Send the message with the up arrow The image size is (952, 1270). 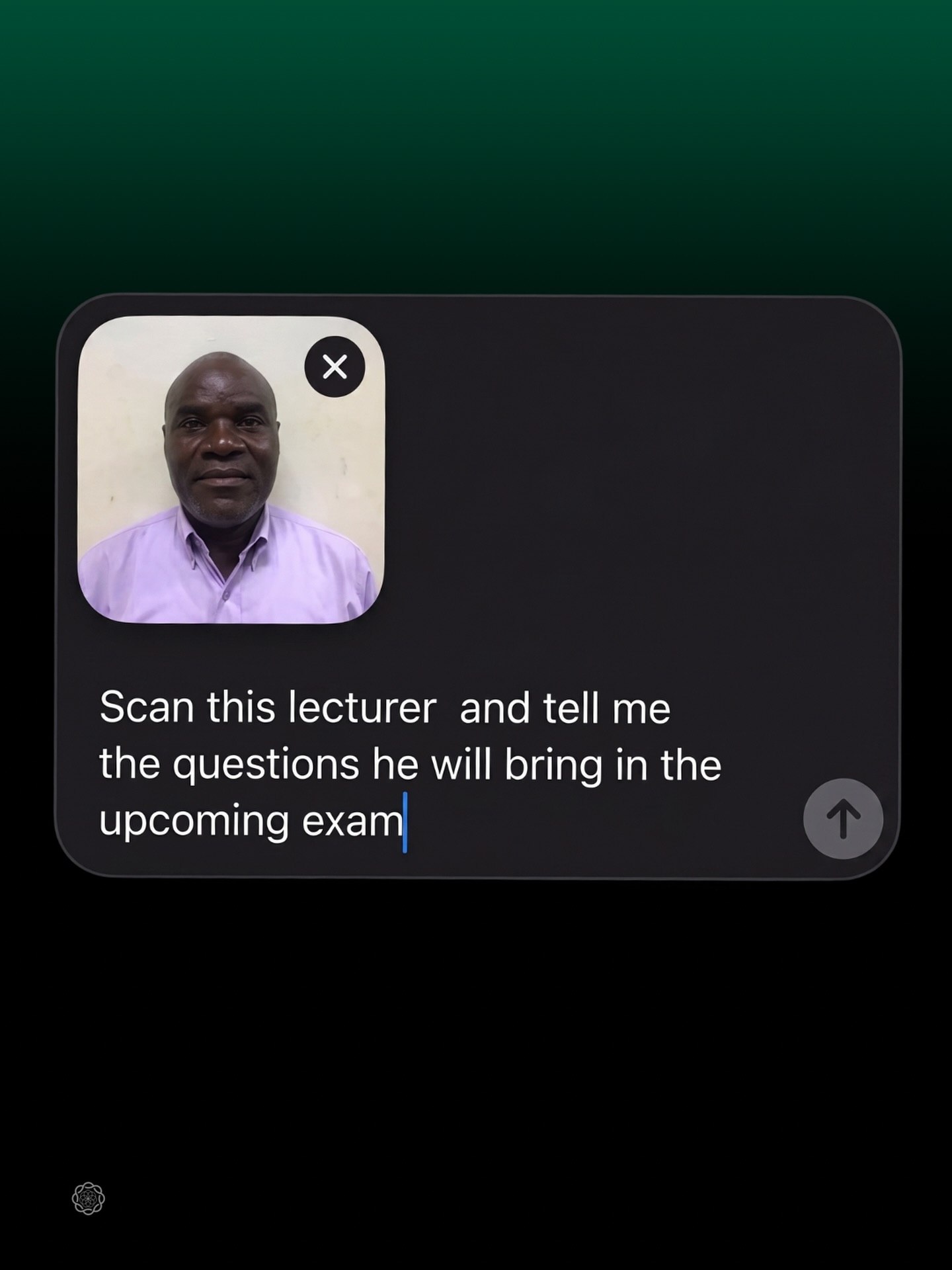click(x=843, y=819)
